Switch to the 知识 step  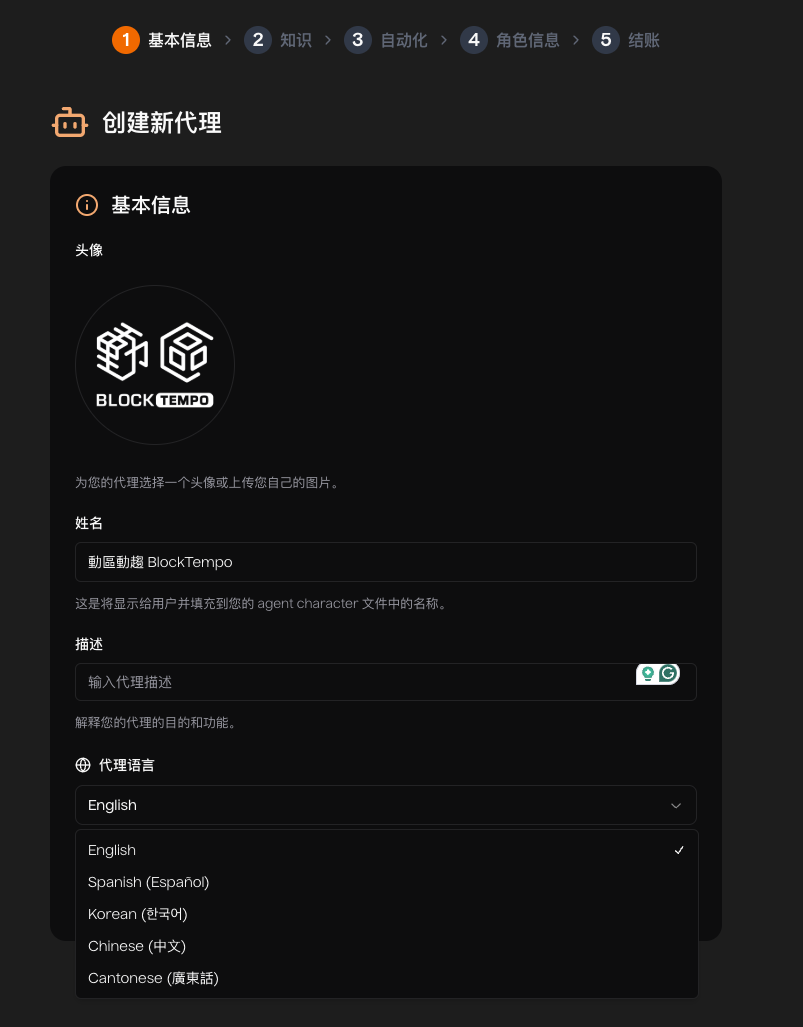click(296, 40)
